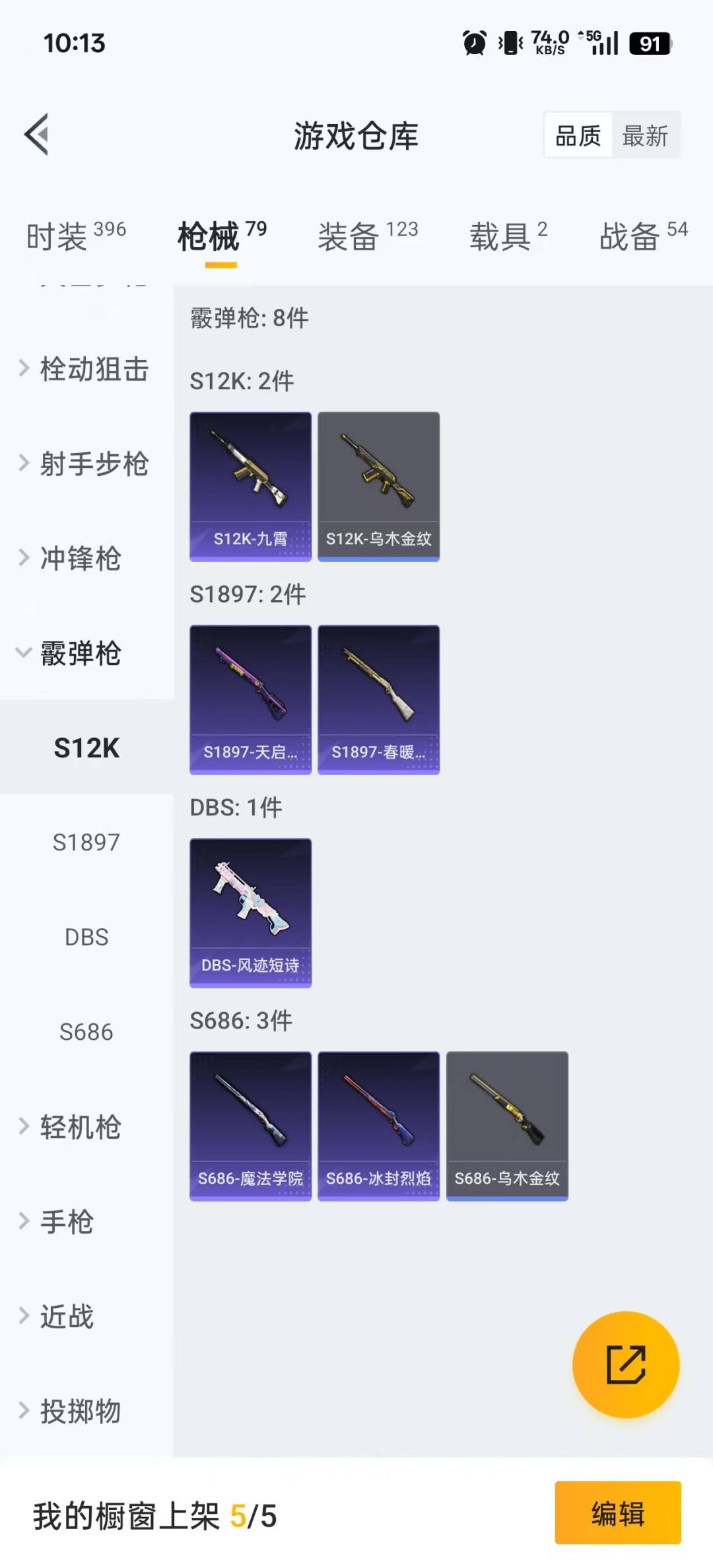Screen dimensions: 713x1568
Task: Open the S686-魔法学院 skin
Action: (250, 1126)
